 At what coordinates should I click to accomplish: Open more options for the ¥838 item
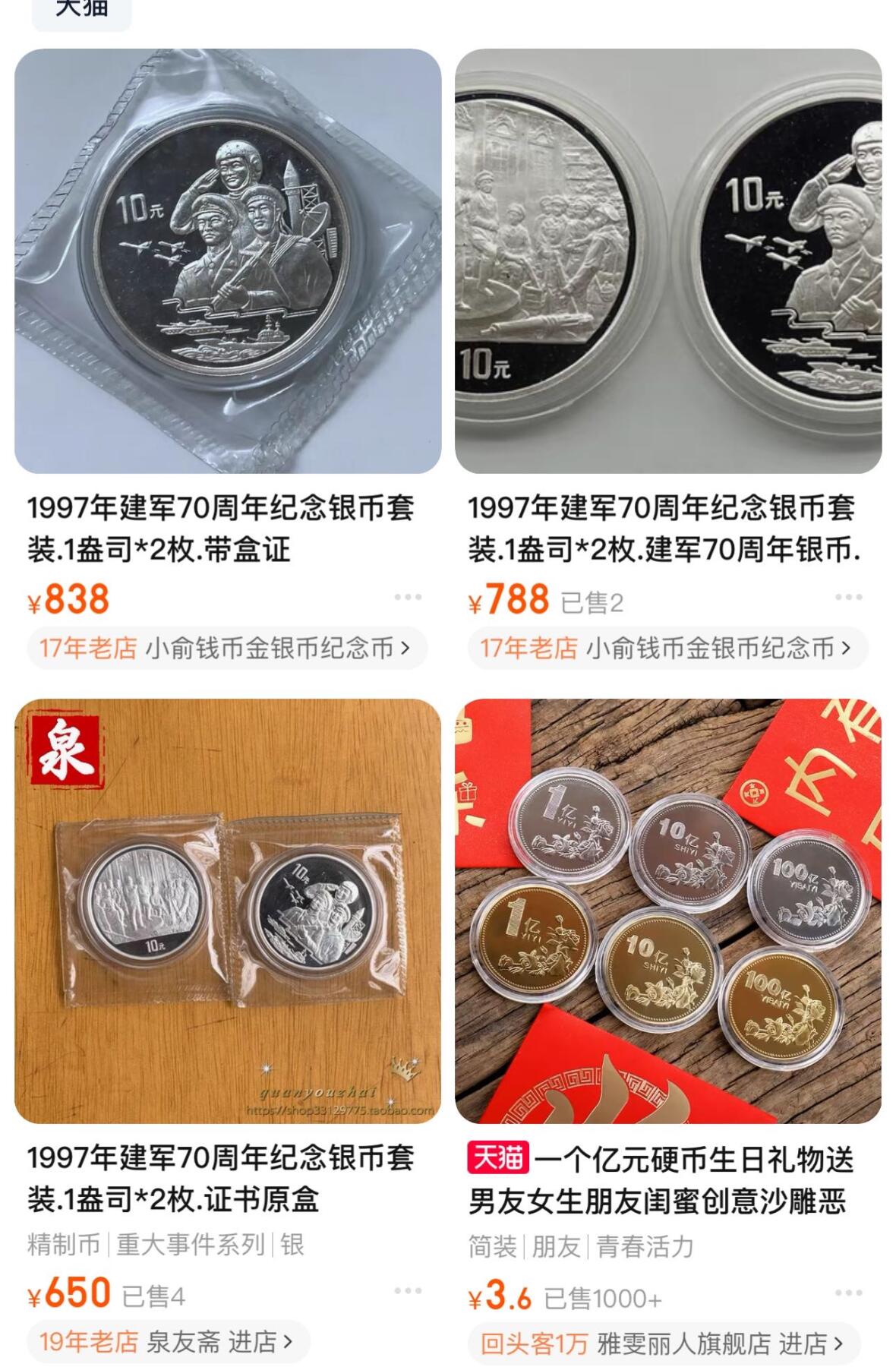click(408, 597)
